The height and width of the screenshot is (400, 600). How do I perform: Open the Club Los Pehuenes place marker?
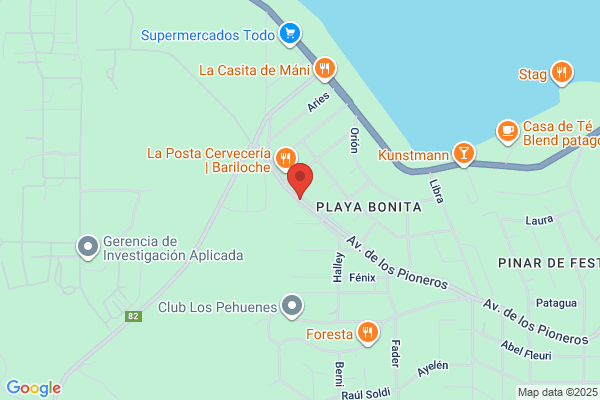click(292, 306)
